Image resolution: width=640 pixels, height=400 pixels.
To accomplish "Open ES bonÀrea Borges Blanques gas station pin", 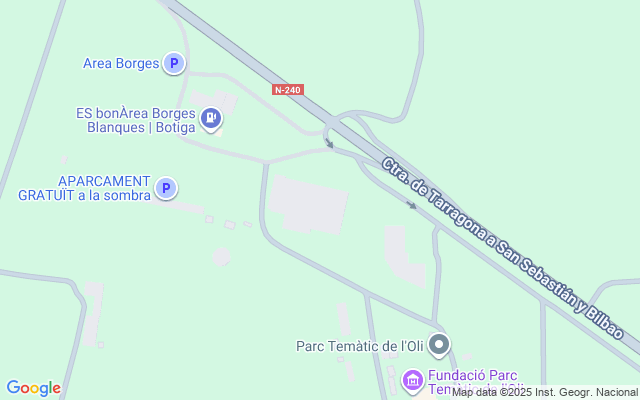I will point(211,120).
